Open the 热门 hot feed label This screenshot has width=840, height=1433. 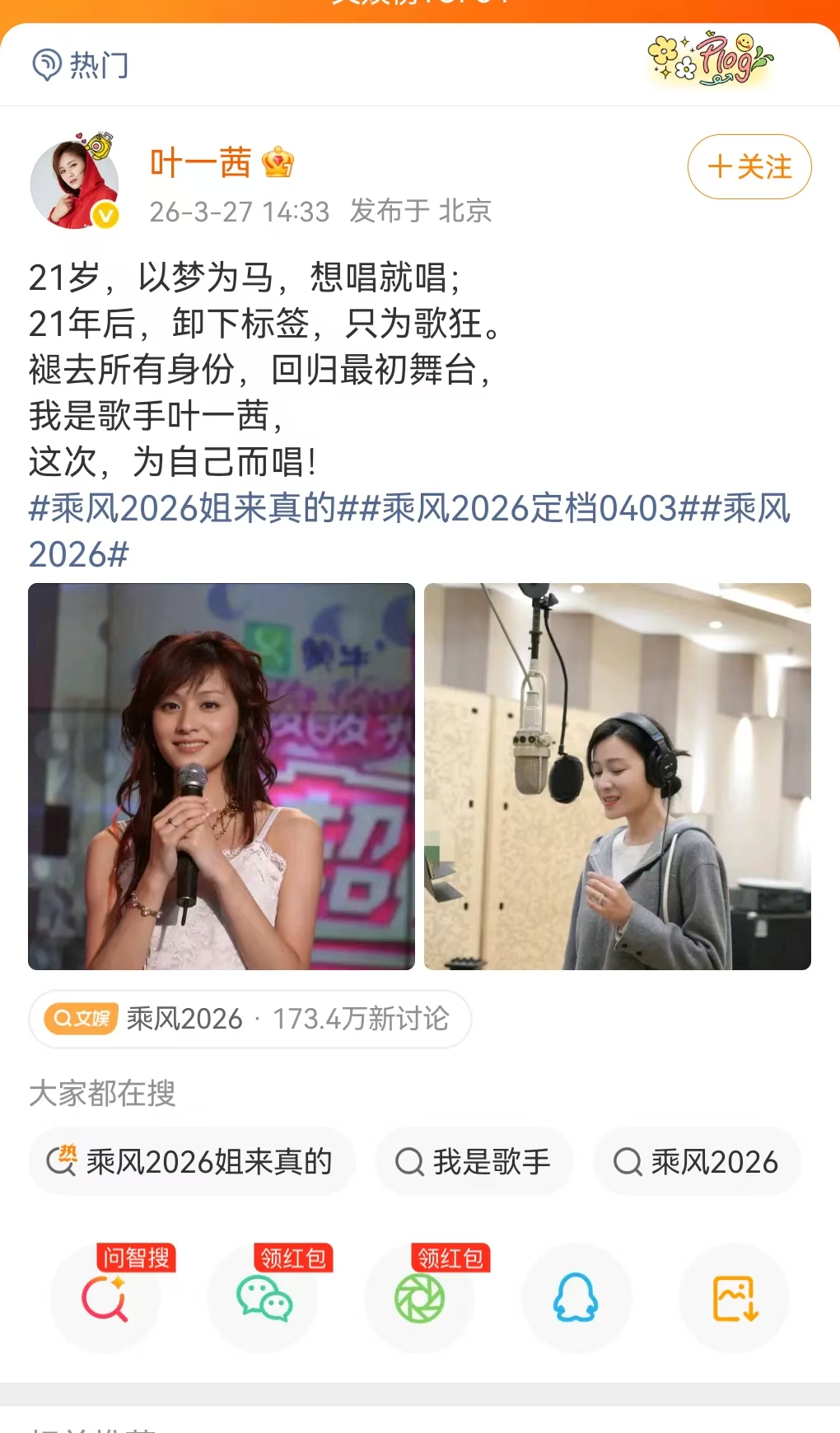pyautogui.click(x=81, y=65)
